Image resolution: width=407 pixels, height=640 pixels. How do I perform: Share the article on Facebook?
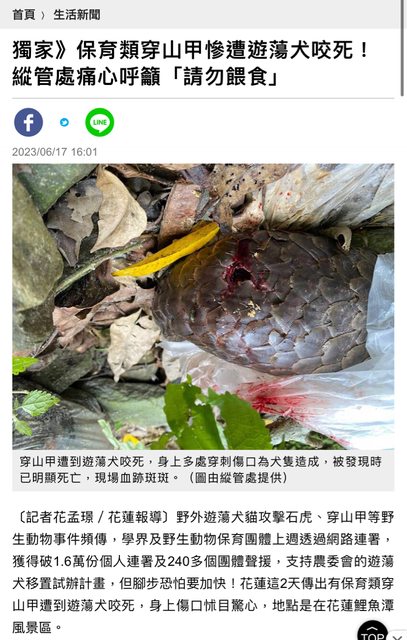coord(29,122)
